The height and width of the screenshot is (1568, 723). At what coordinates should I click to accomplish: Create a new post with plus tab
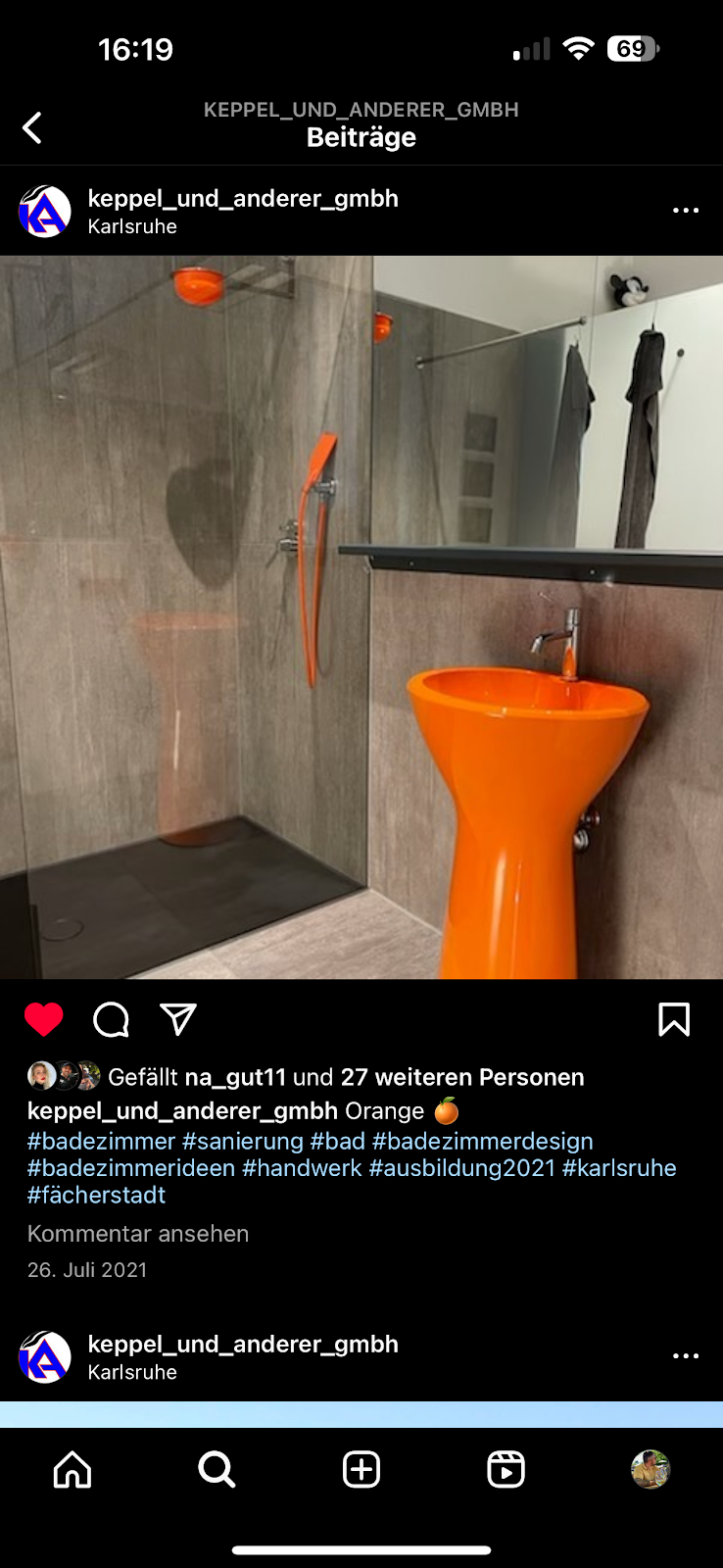click(x=361, y=1469)
